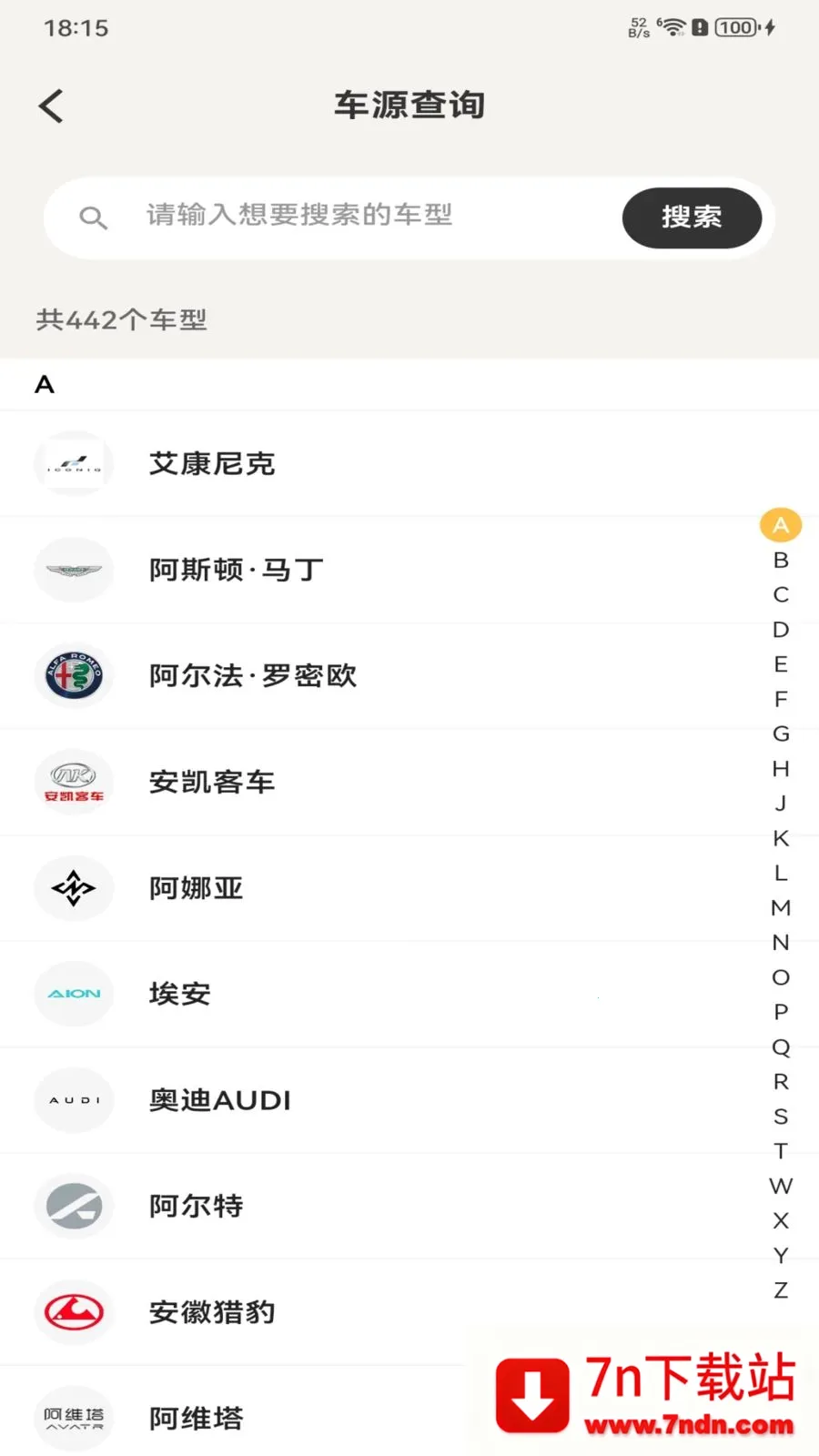Tap highlighted letter A in side index
Screen dimensions: 819x1456
780,524
